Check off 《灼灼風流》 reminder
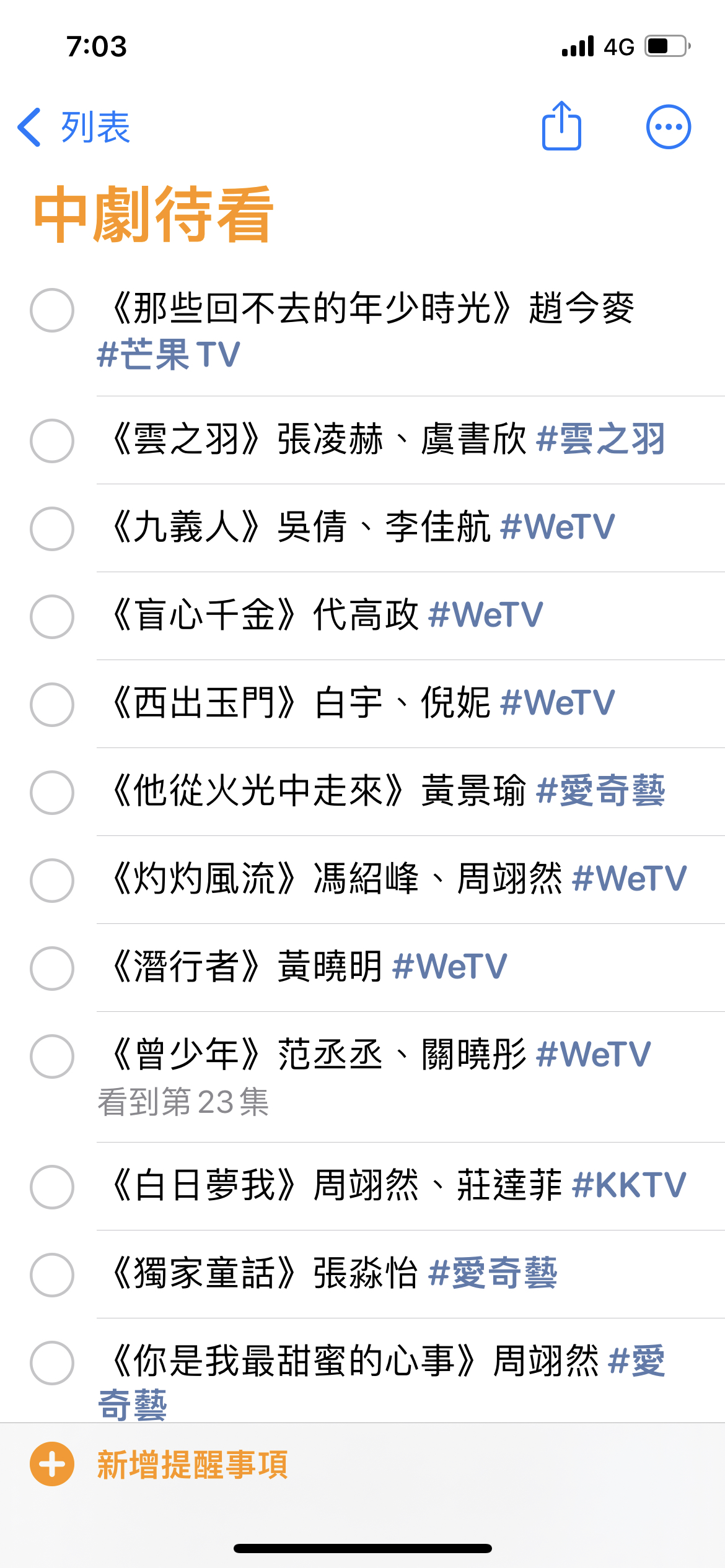 [x=52, y=881]
